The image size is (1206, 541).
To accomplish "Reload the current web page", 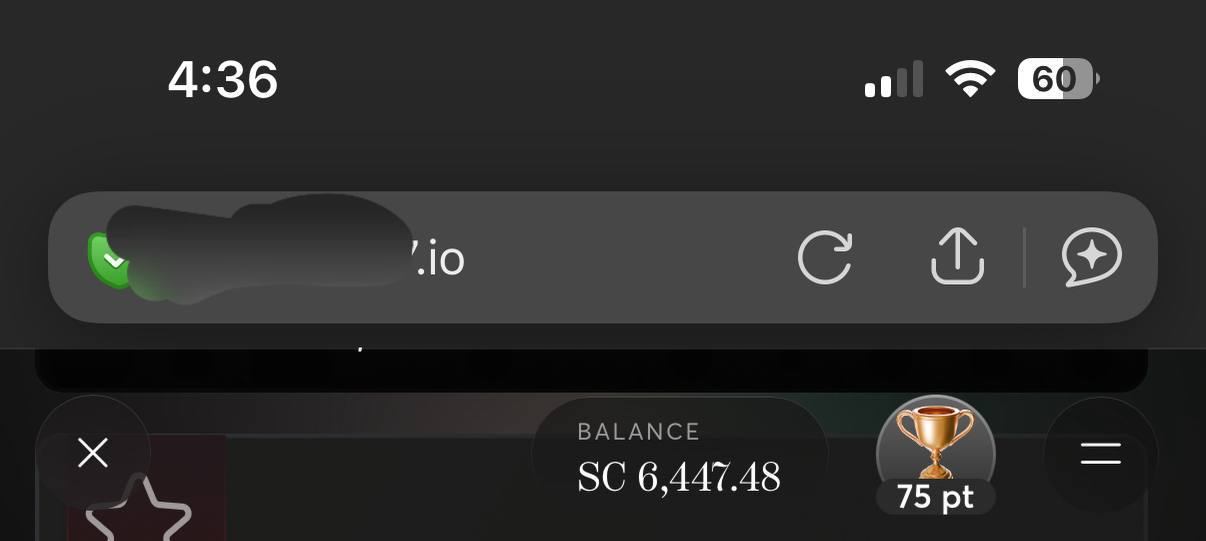I will (x=825, y=258).
